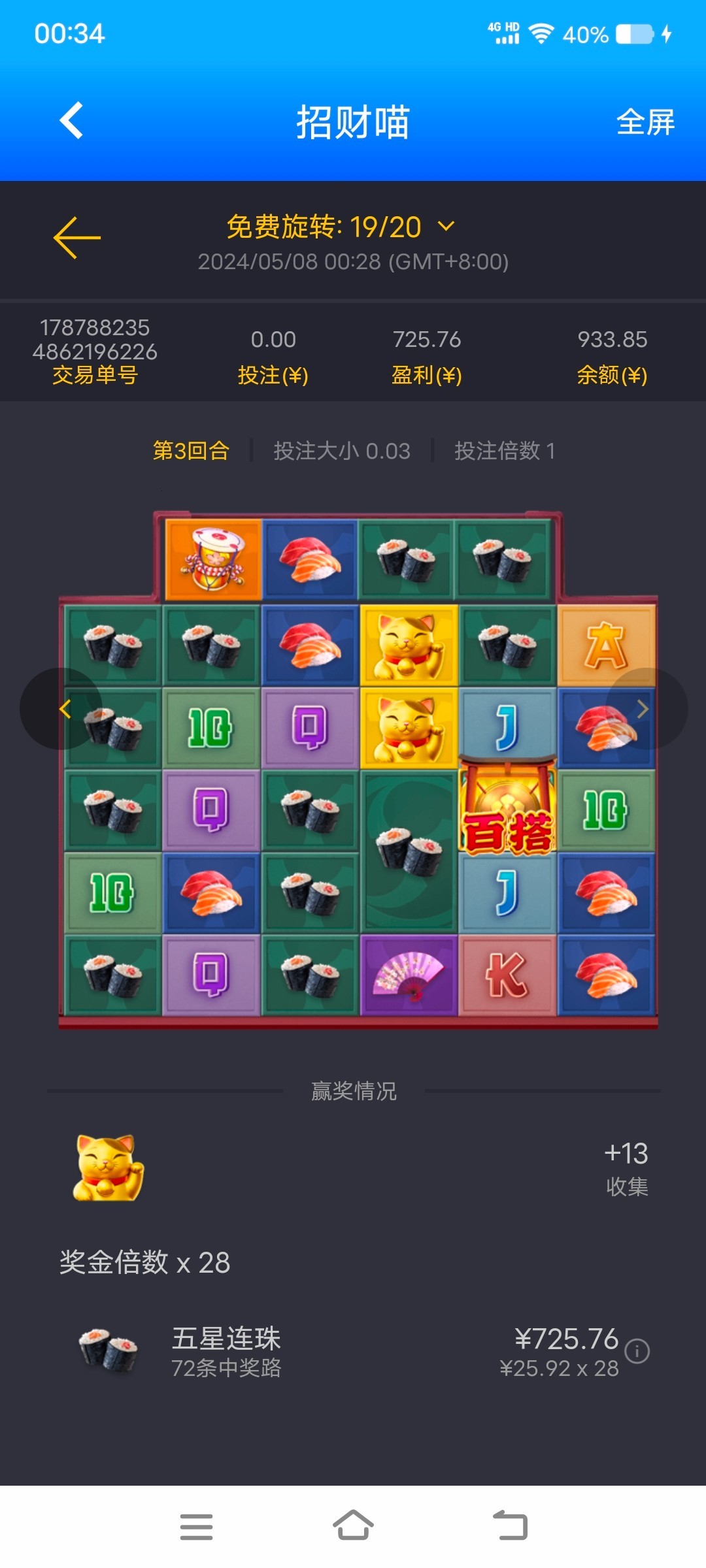Expand the 免费旋转 19/20 dropdown

coord(446,227)
